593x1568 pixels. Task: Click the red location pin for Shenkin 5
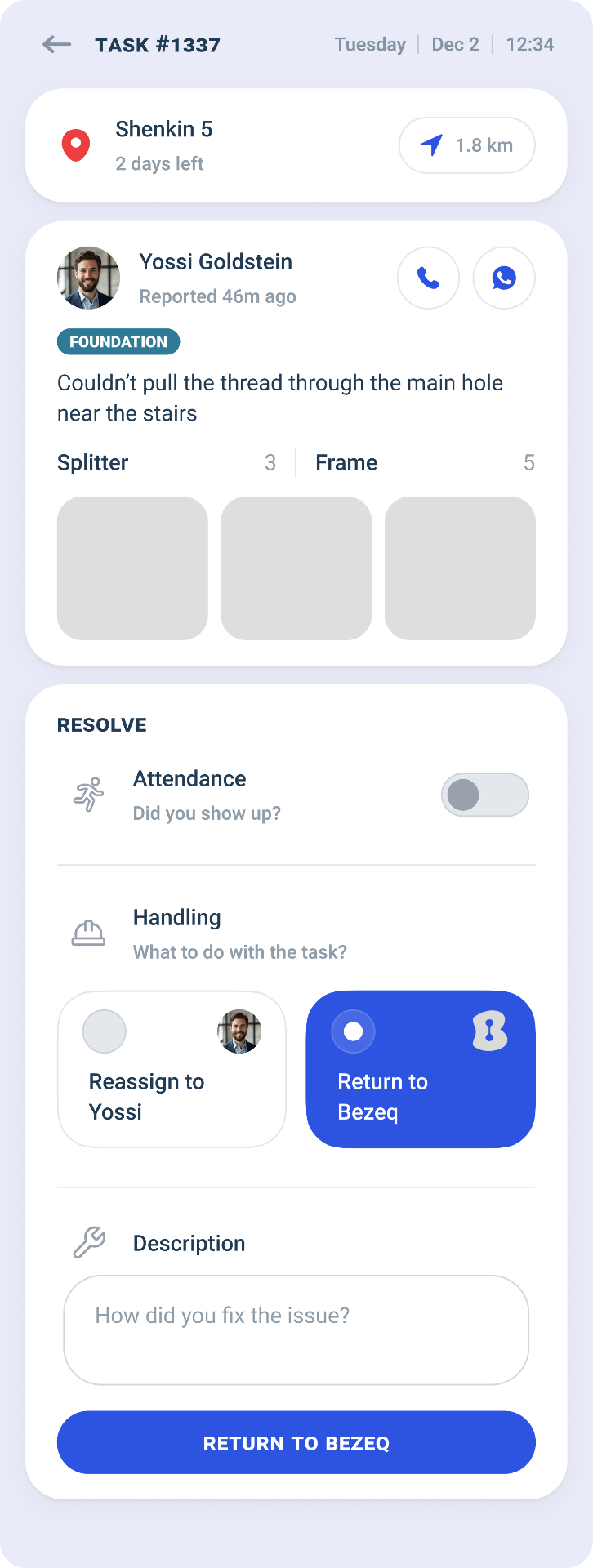click(x=75, y=145)
